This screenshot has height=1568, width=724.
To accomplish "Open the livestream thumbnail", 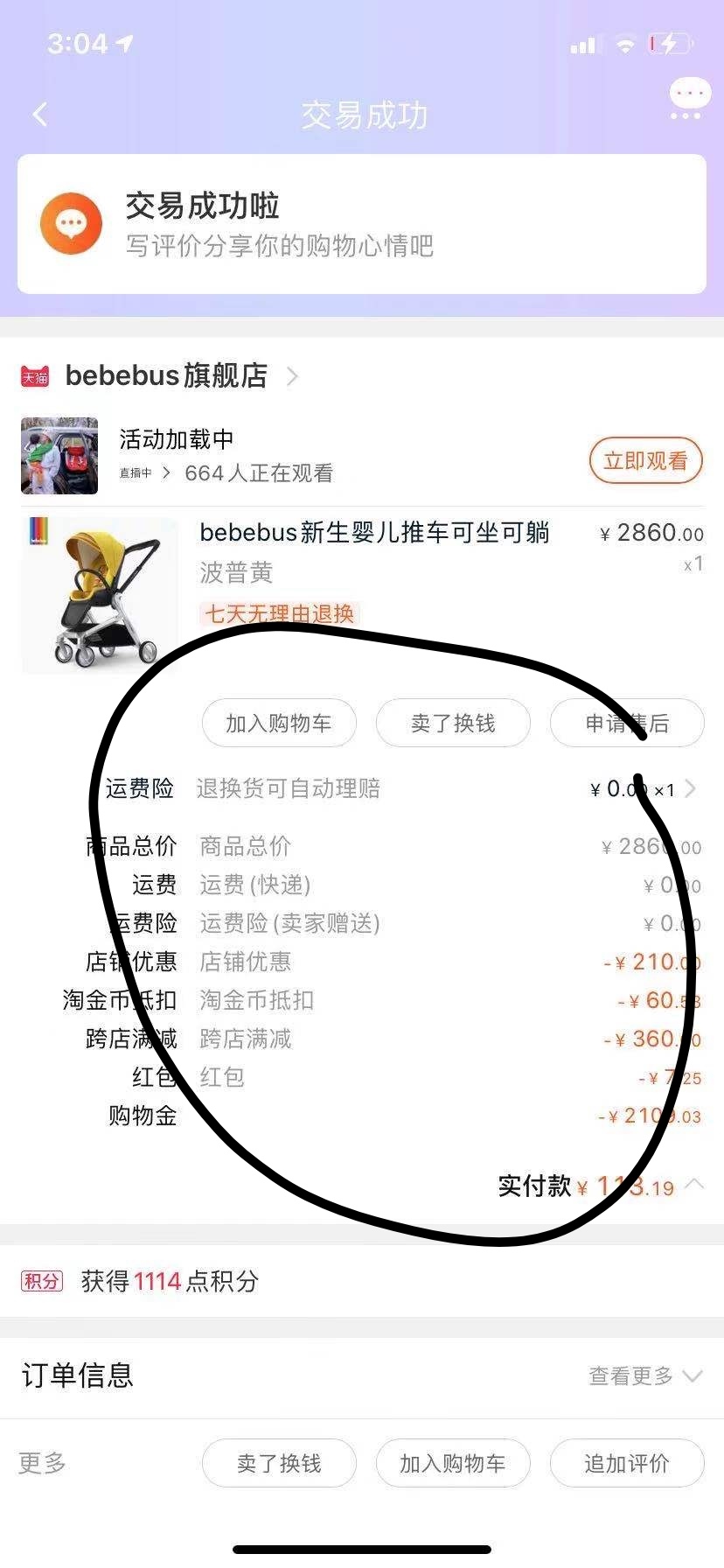I will pos(59,456).
